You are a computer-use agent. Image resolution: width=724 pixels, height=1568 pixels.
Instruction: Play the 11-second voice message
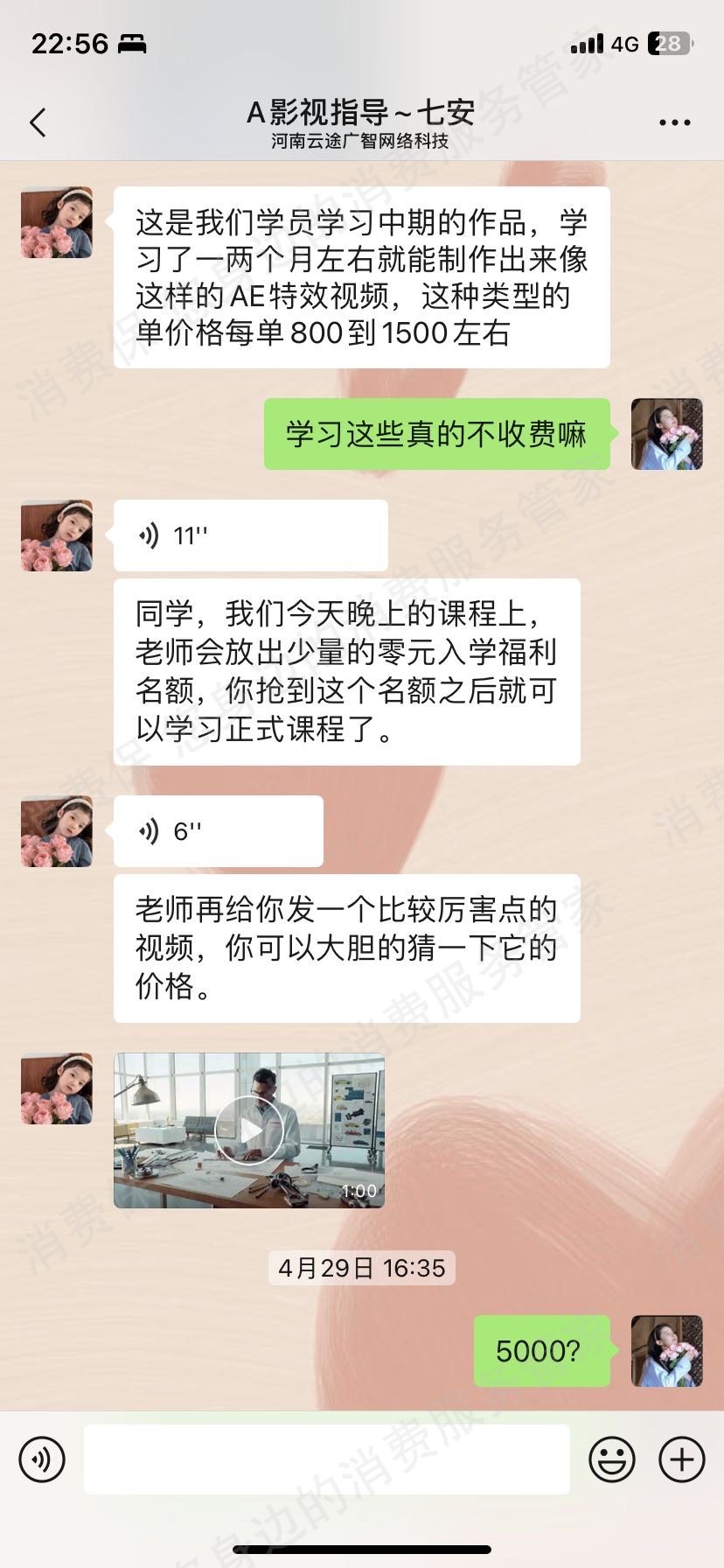pyautogui.click(x=250, y=535)
